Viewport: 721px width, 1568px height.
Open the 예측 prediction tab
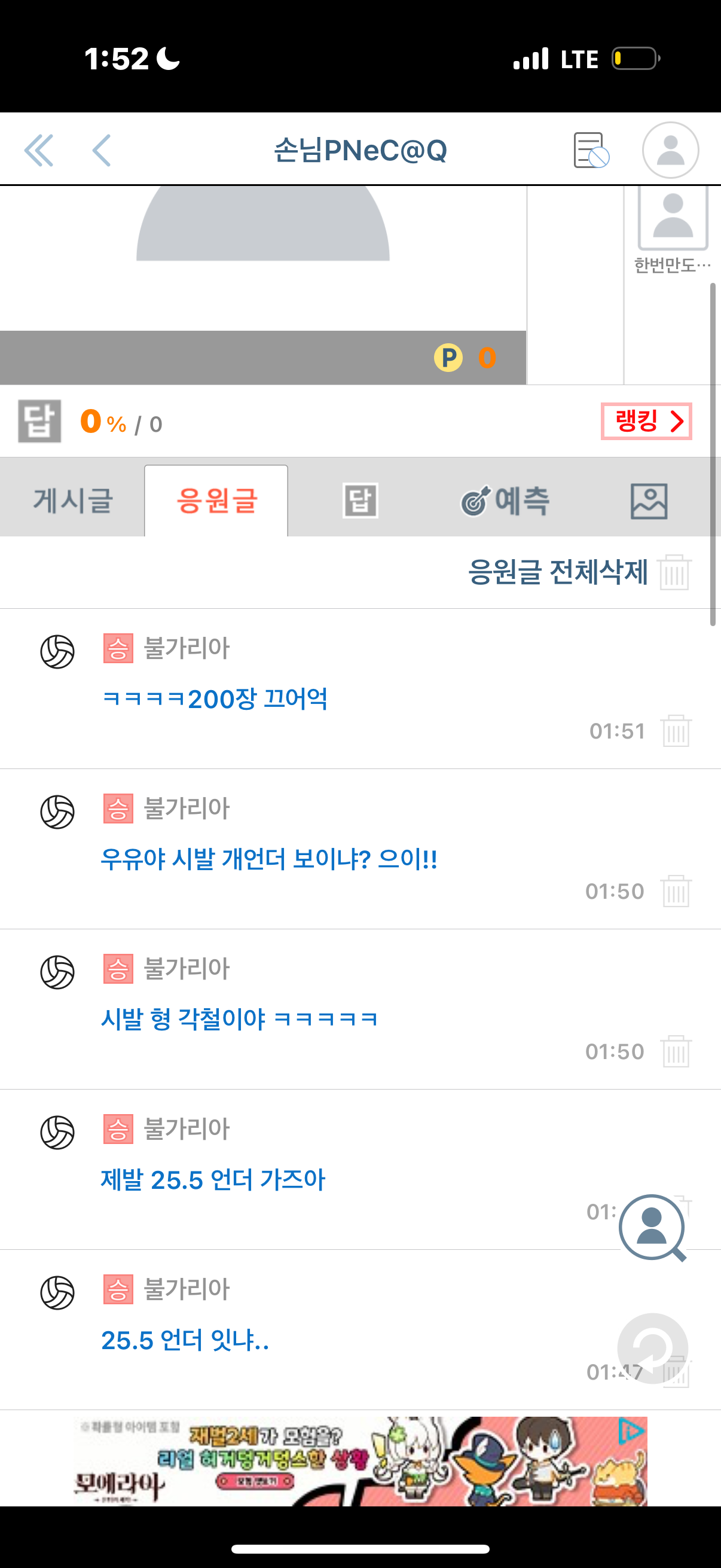(505, 501)
